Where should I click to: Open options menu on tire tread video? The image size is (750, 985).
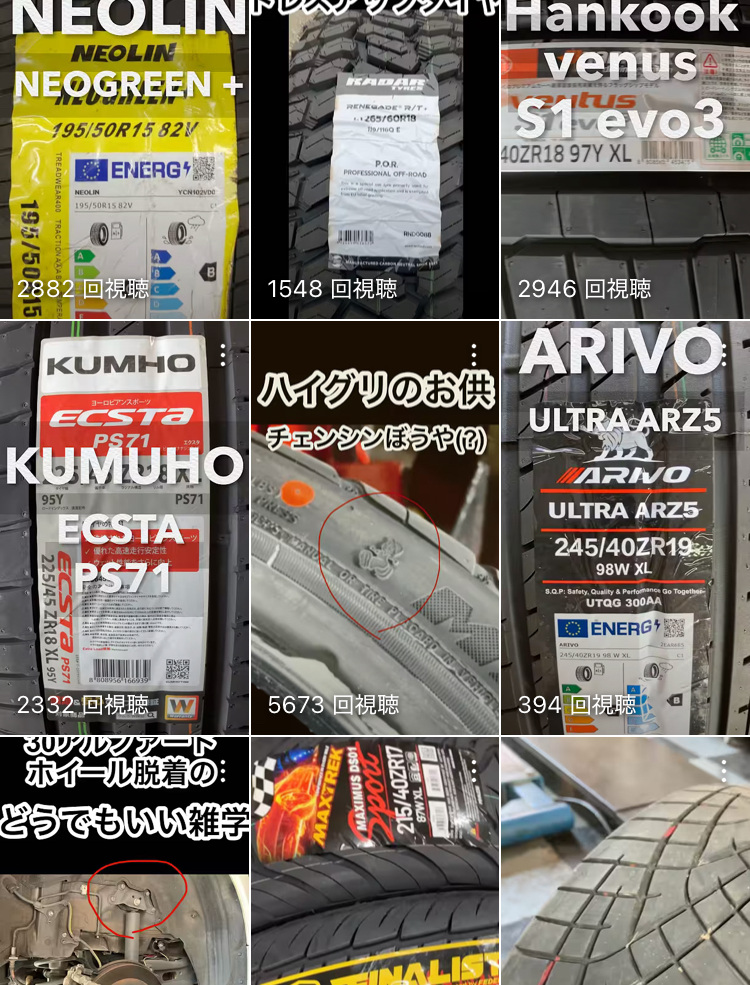[724, 770]
